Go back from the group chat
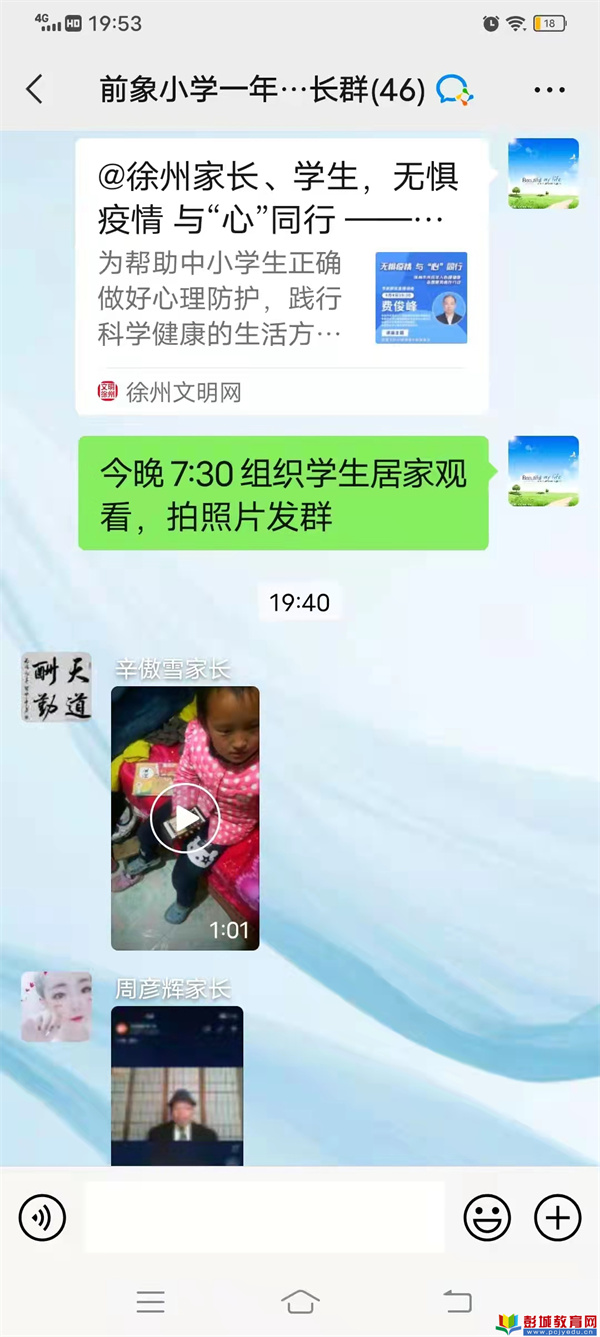600x1337 pixels. pyautogui.click(x=35, y=90)
